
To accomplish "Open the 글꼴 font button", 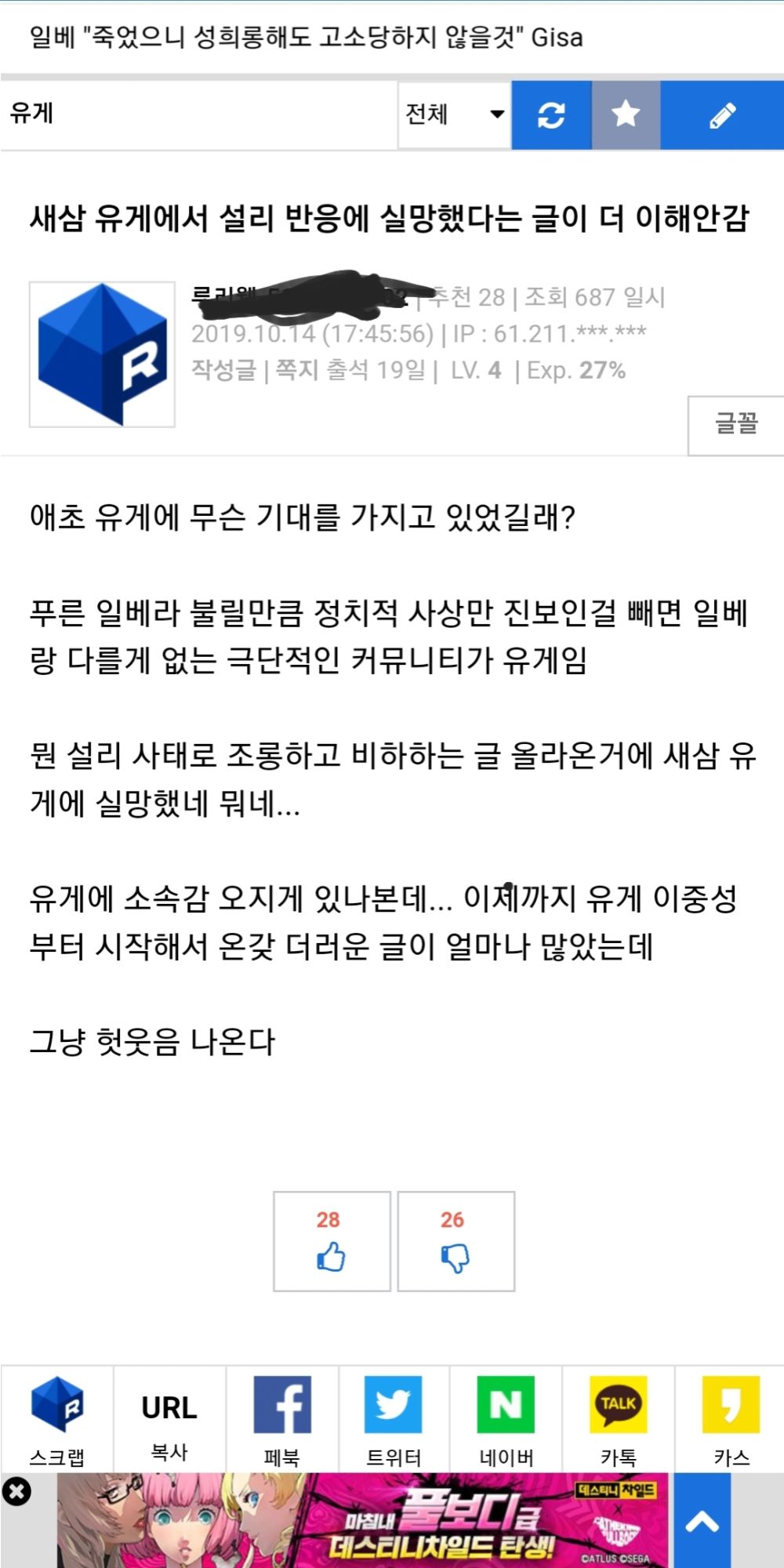I will coord(735,425).
